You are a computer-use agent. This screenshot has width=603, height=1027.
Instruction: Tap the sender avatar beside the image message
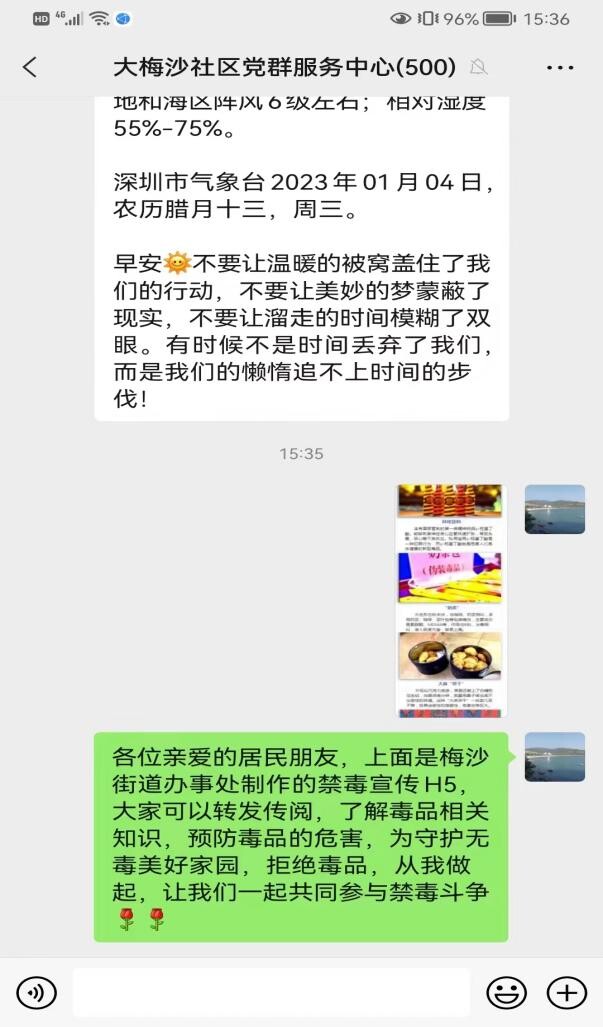[554, 510]
